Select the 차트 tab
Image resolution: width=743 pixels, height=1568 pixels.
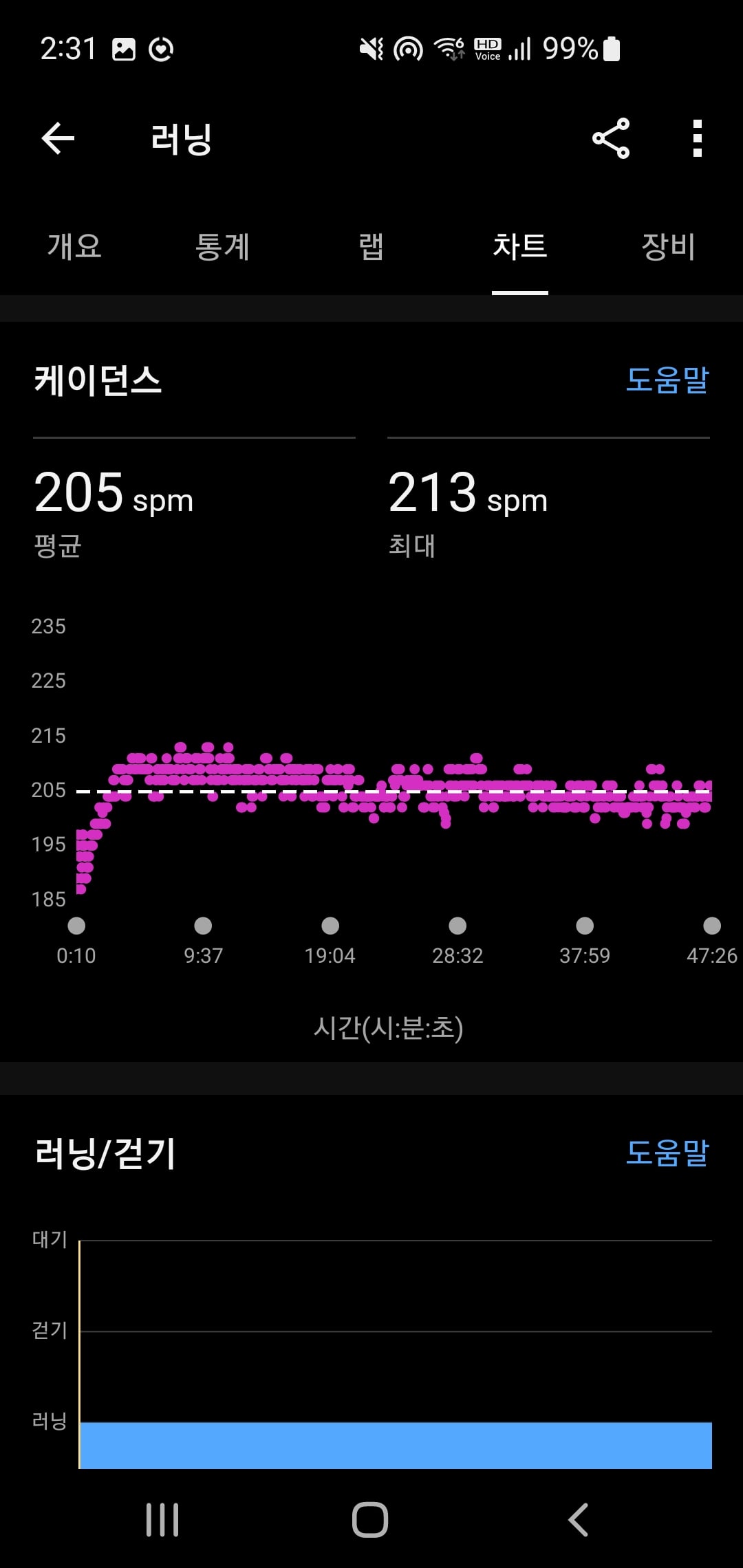tap(520, 246)
